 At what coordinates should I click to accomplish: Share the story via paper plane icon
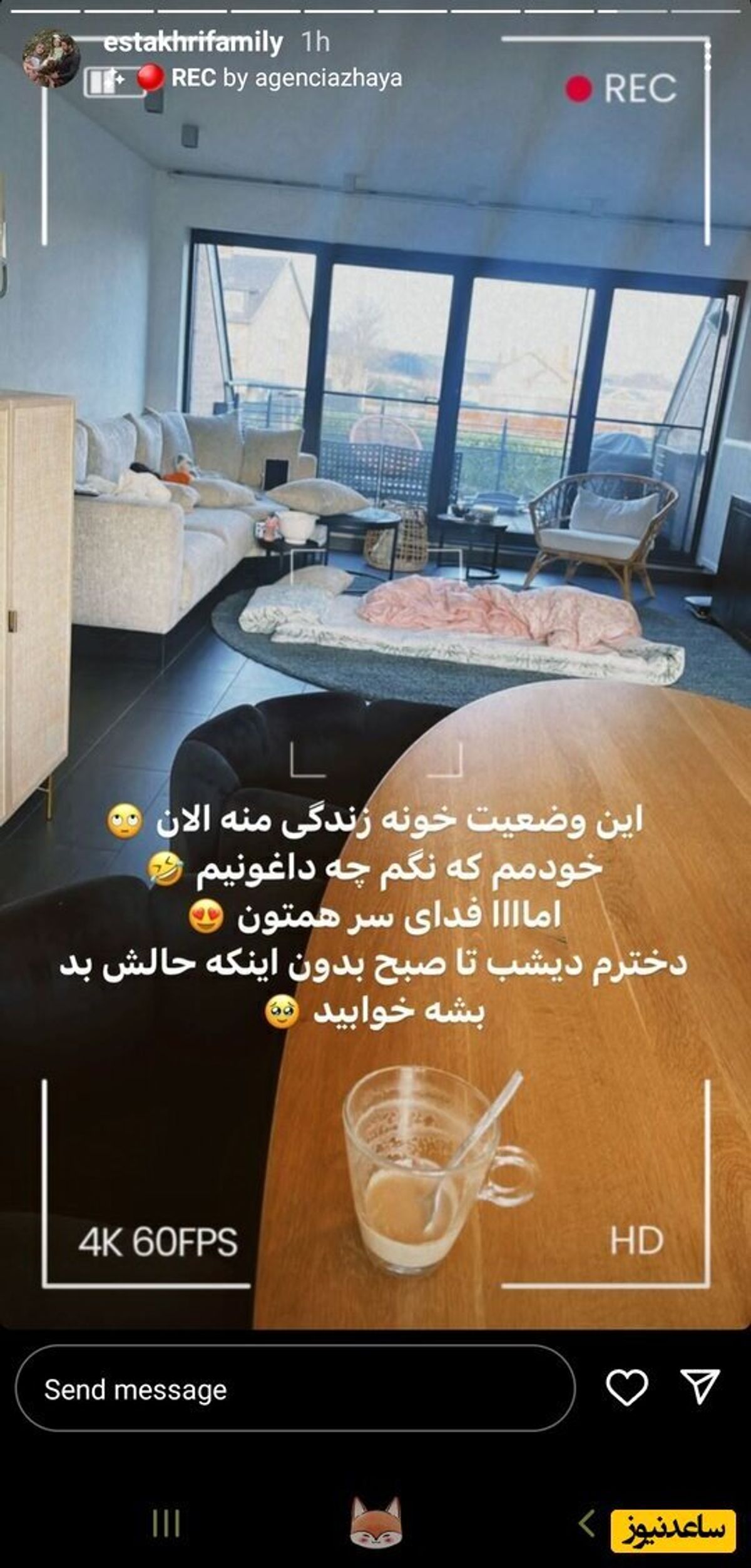(700, 1388)
